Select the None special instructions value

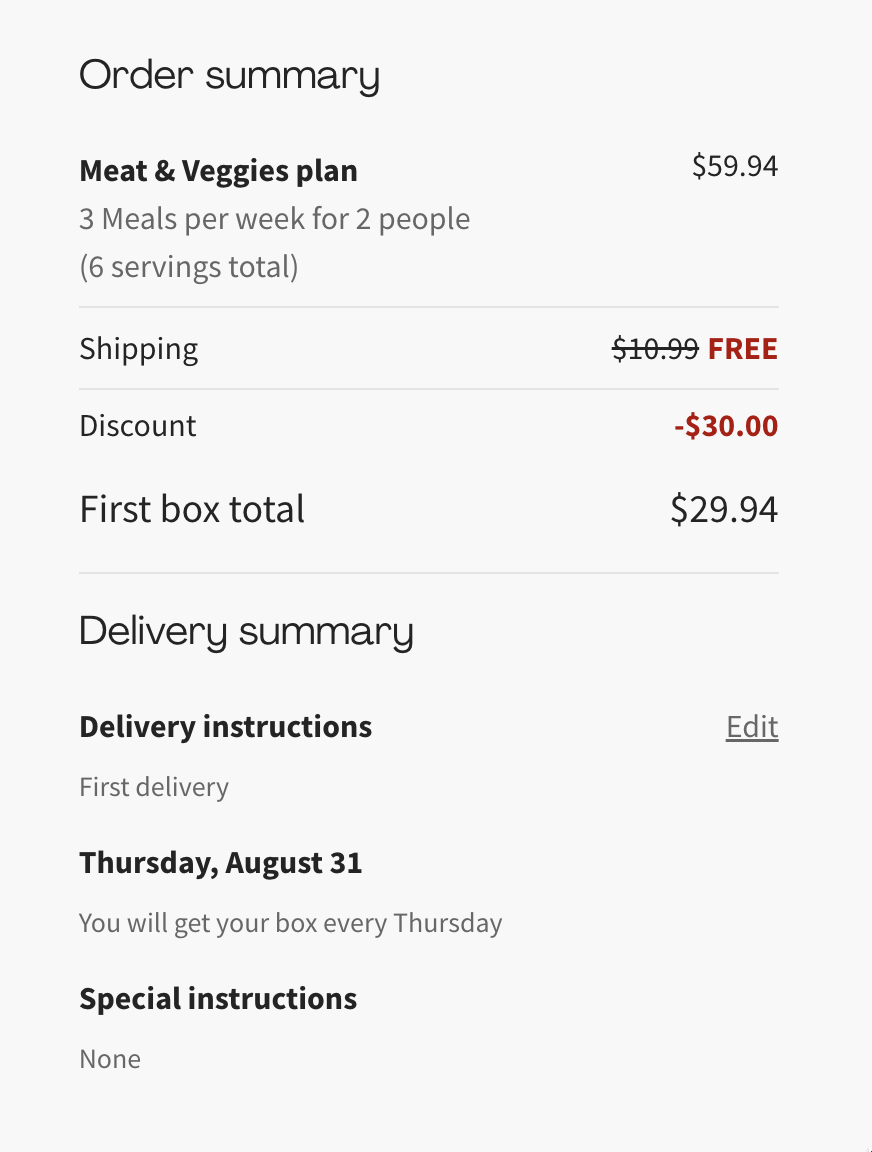[x=109, y=1058]
